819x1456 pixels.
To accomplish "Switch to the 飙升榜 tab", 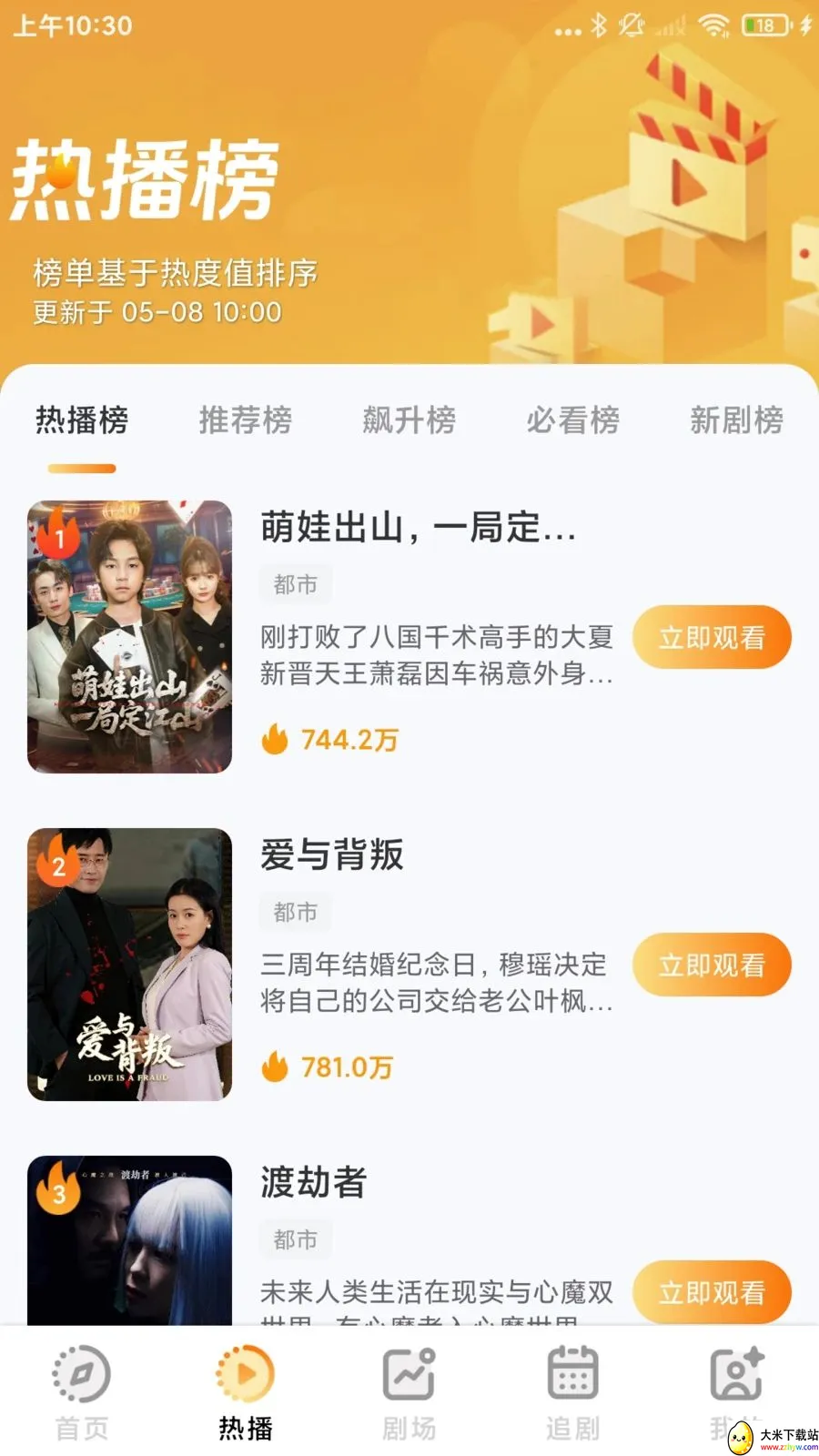I will 409,420.
